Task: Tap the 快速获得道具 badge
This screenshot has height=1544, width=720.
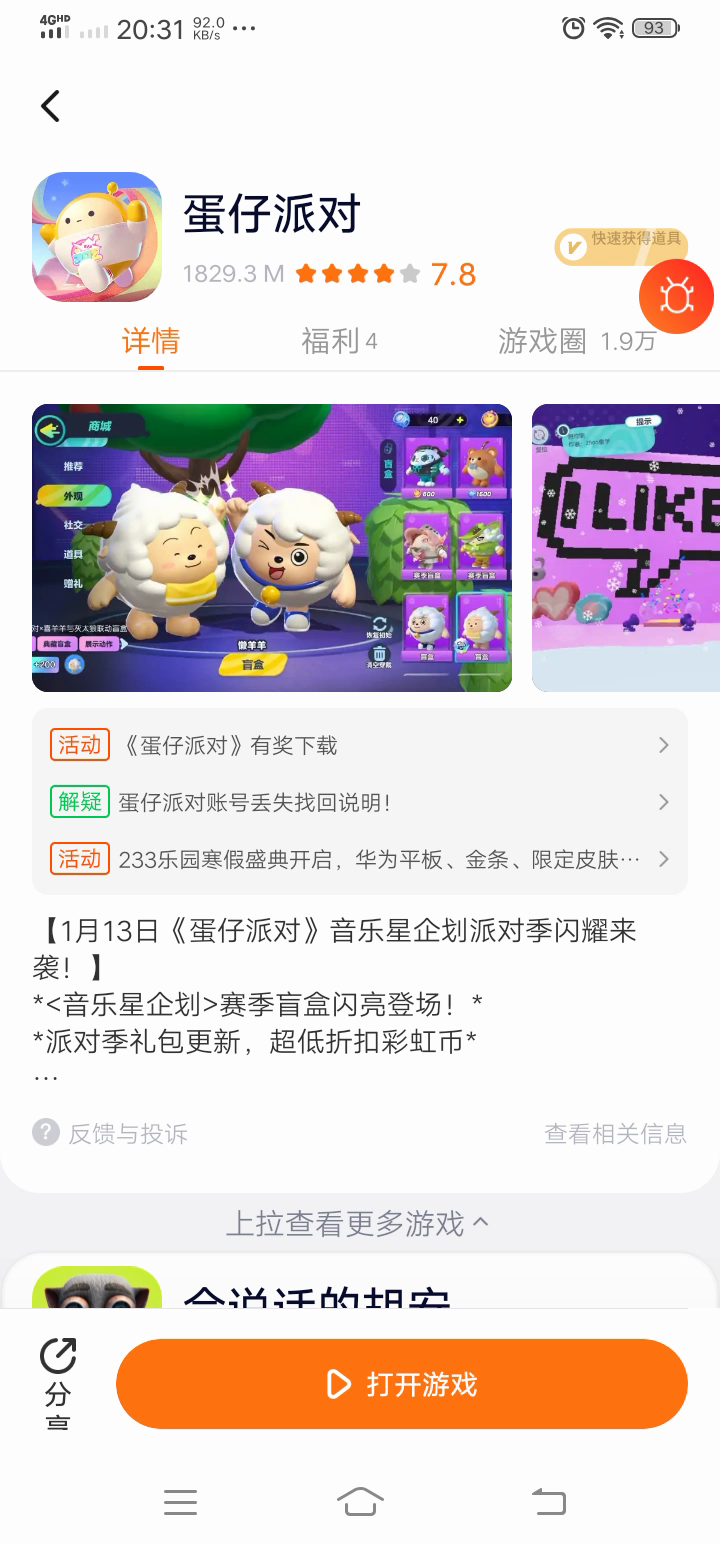Action: click(620, 243)
